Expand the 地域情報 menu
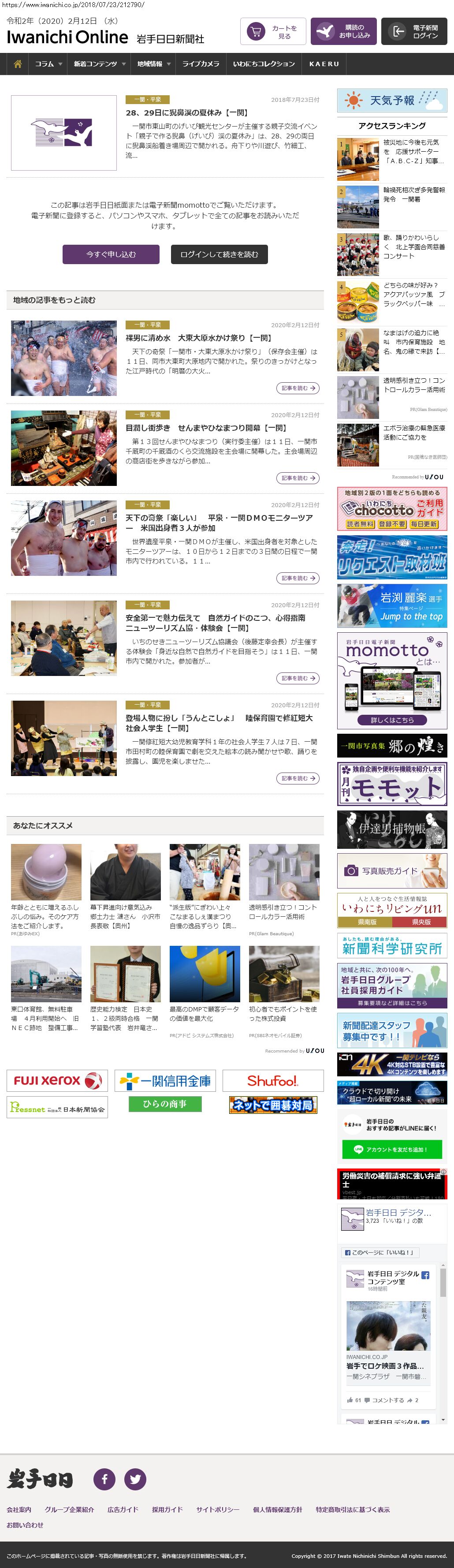 tap(153, 64)
